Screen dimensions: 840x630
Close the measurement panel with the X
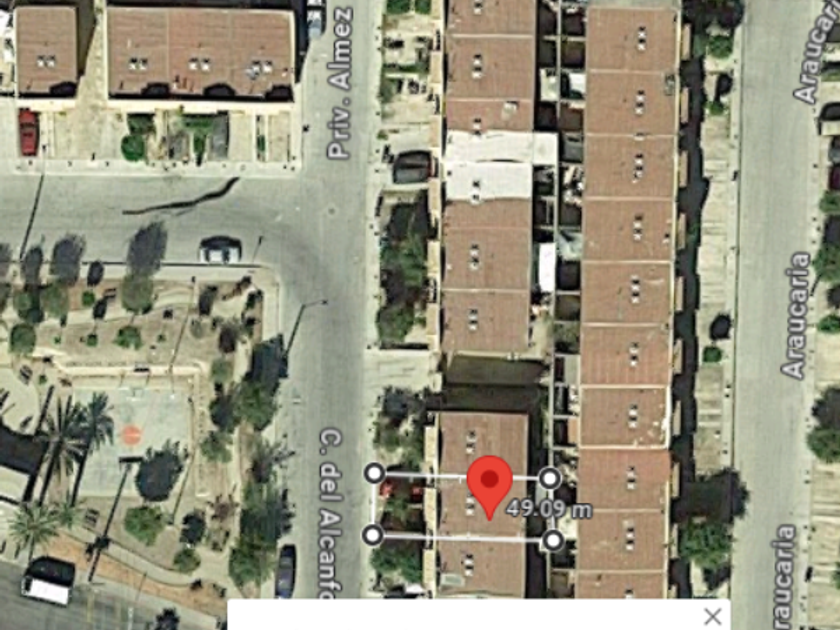pyautogui.click(x=711, y=616)
